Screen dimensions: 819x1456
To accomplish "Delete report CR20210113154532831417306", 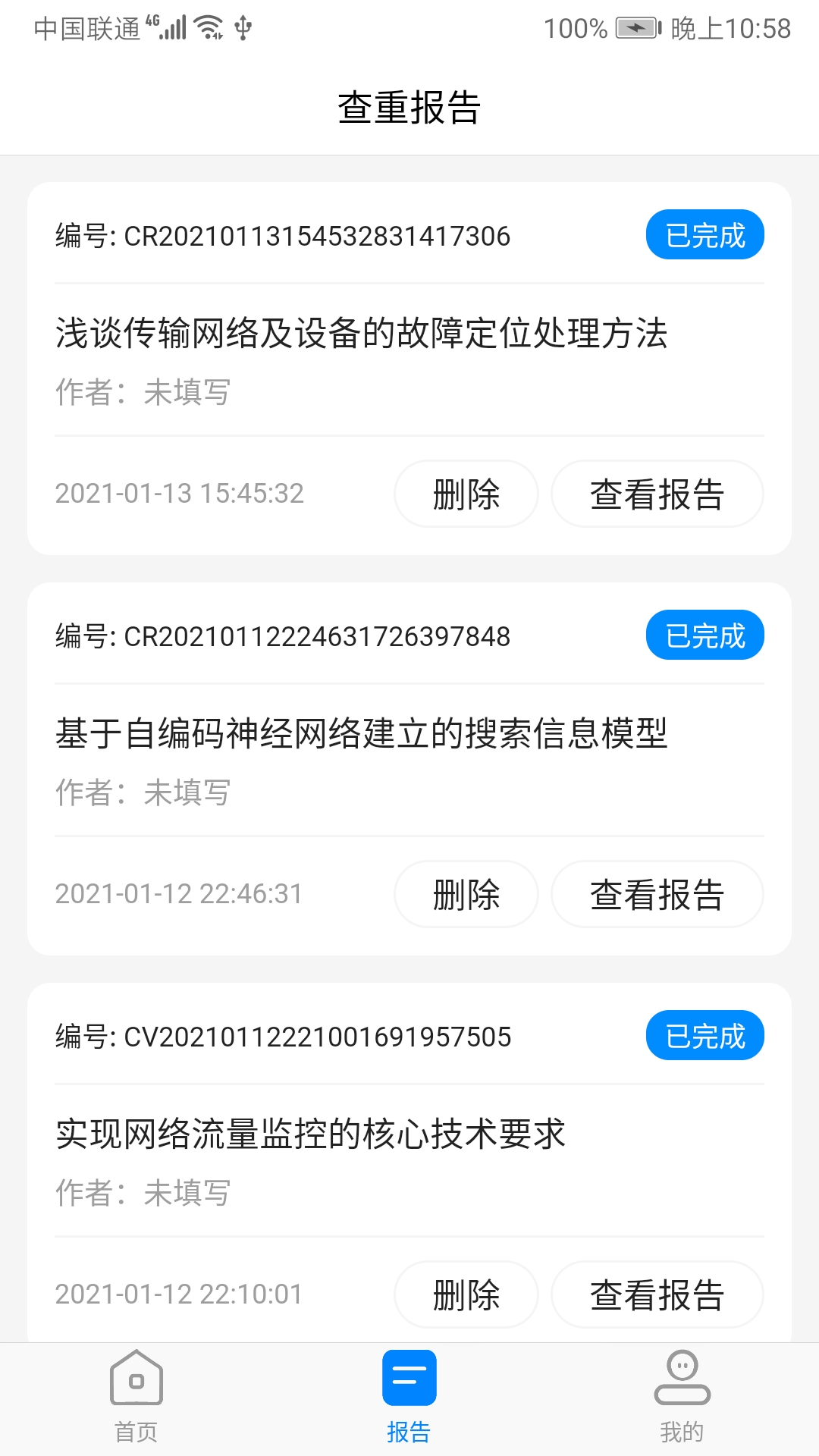I will coord(466,494).
